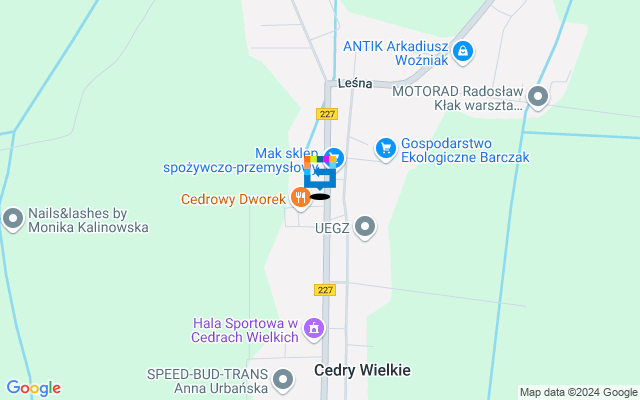Open the ANTIK Arkadiusz Woźniak marker
640x400 pixels.
click(x=462, y=50)
